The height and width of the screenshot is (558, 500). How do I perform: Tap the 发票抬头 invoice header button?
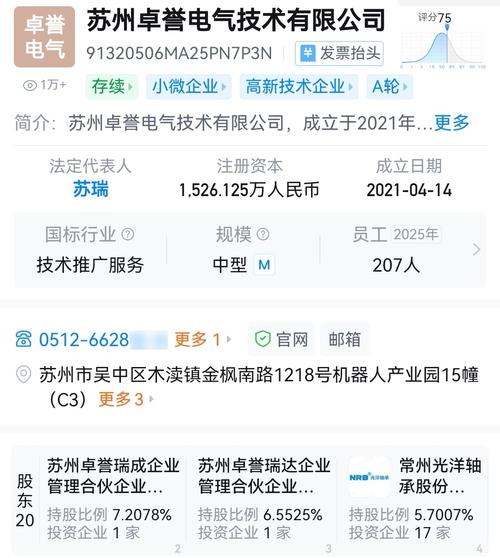[339, 53]
